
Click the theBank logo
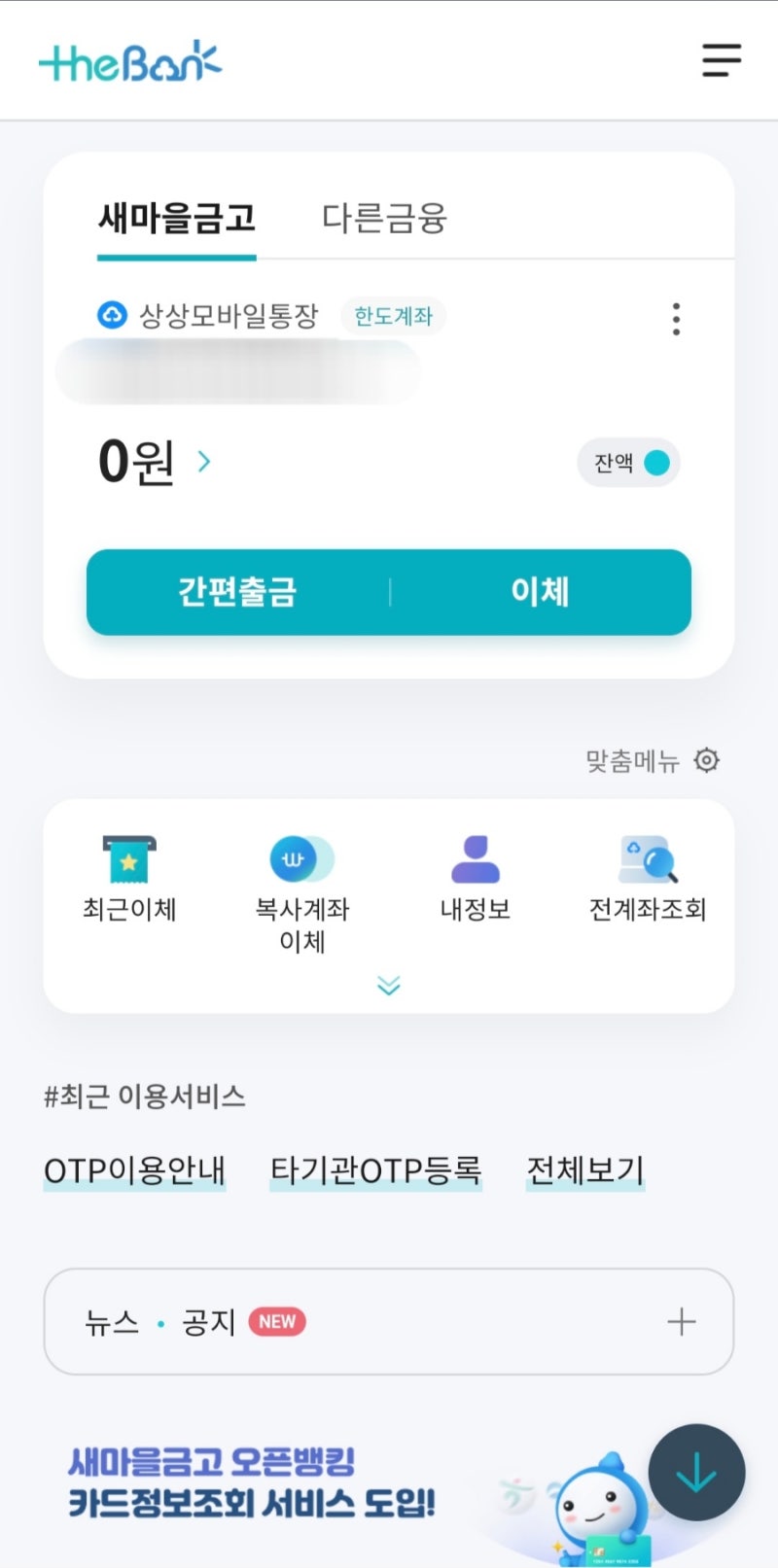tap(129, 60)
